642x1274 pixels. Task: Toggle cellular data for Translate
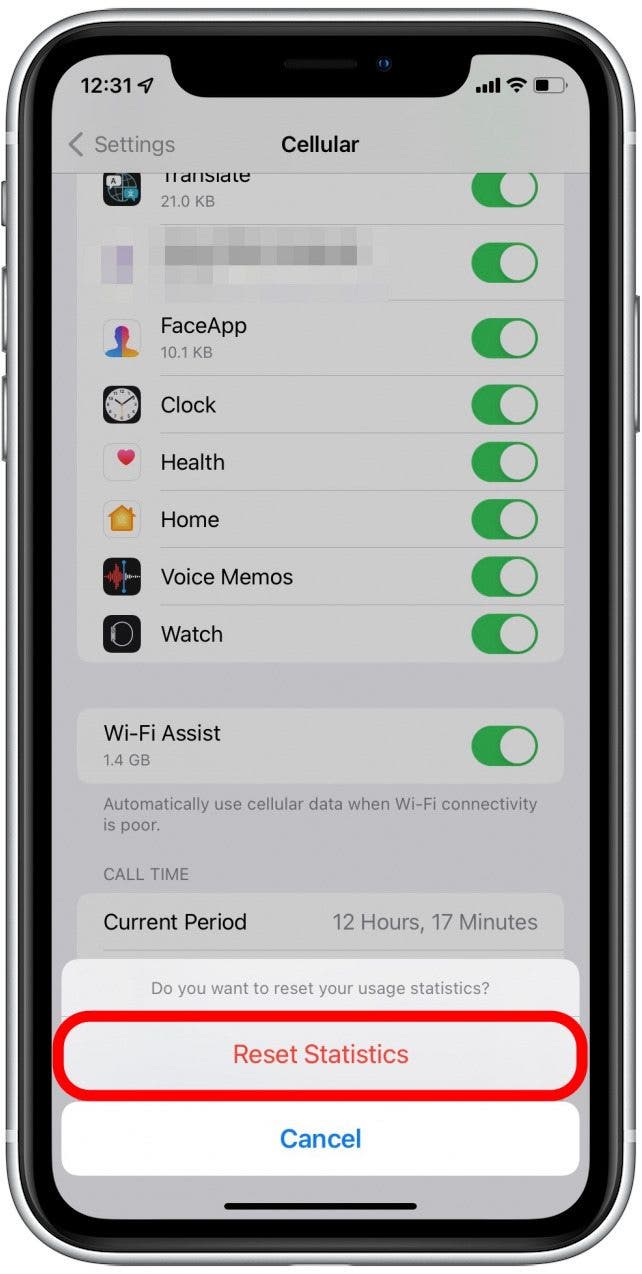[x=504, y=188]
